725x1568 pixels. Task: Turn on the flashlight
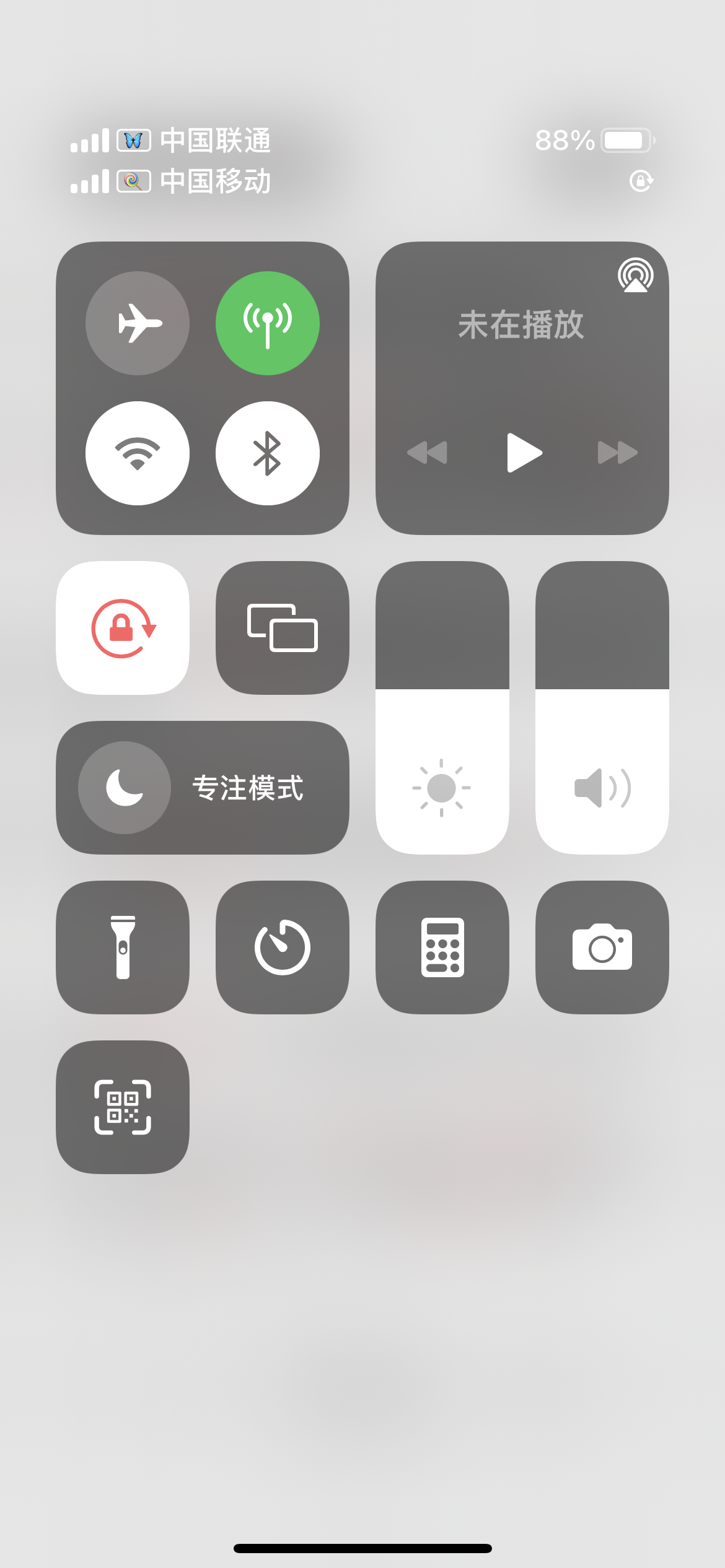click(123, 947)
